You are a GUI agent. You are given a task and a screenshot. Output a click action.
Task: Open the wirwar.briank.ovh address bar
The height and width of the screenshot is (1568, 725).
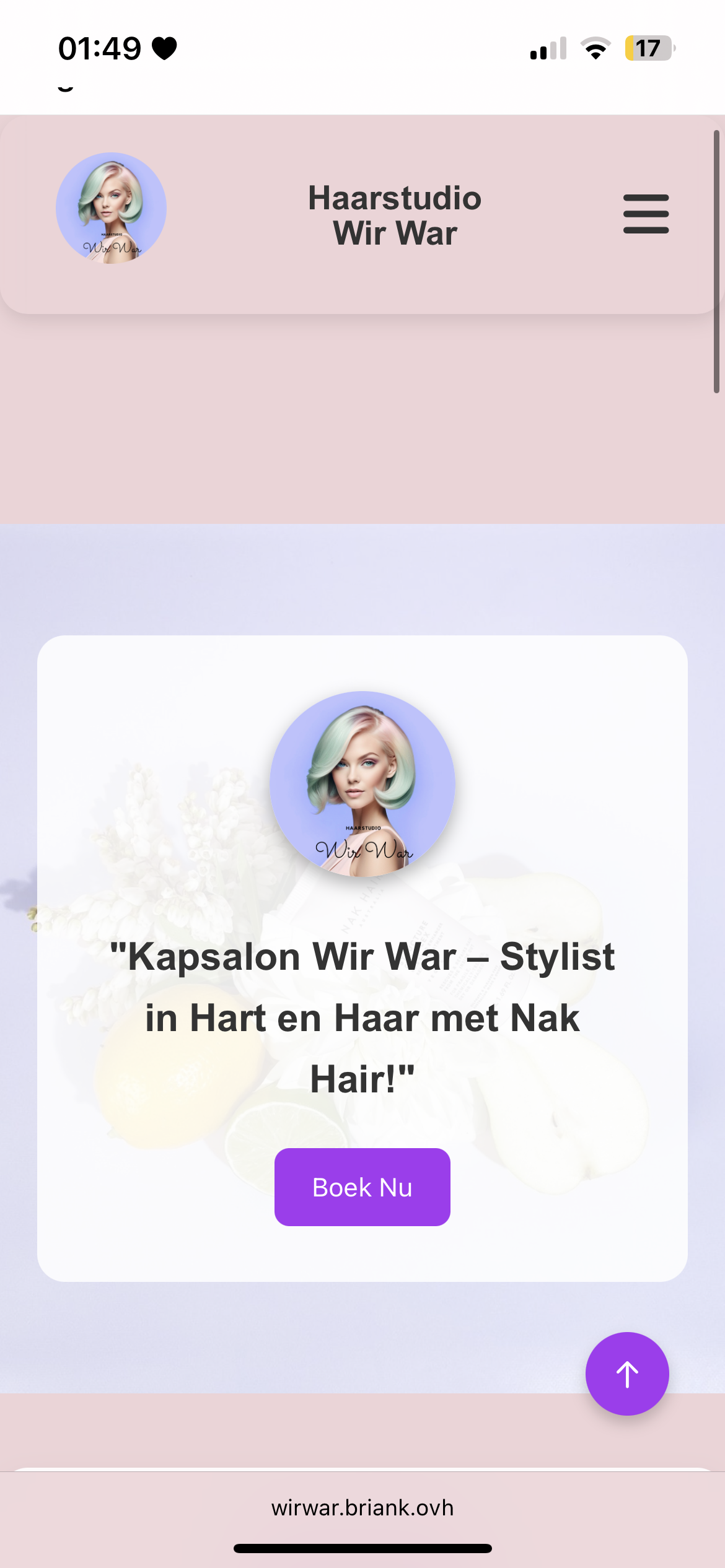click(362, 1507)
